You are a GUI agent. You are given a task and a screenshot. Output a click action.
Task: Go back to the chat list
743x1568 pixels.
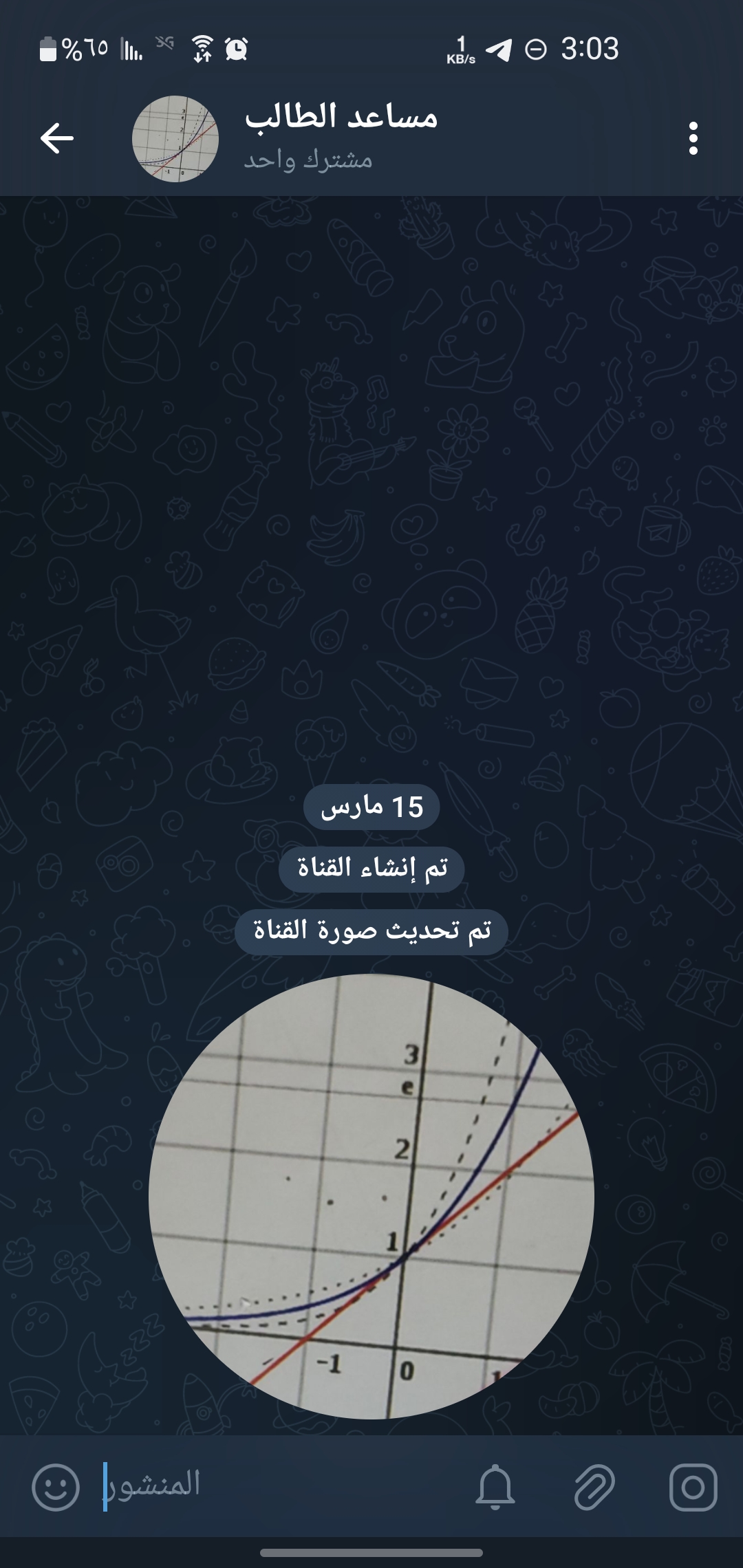[x=57, y=138]
